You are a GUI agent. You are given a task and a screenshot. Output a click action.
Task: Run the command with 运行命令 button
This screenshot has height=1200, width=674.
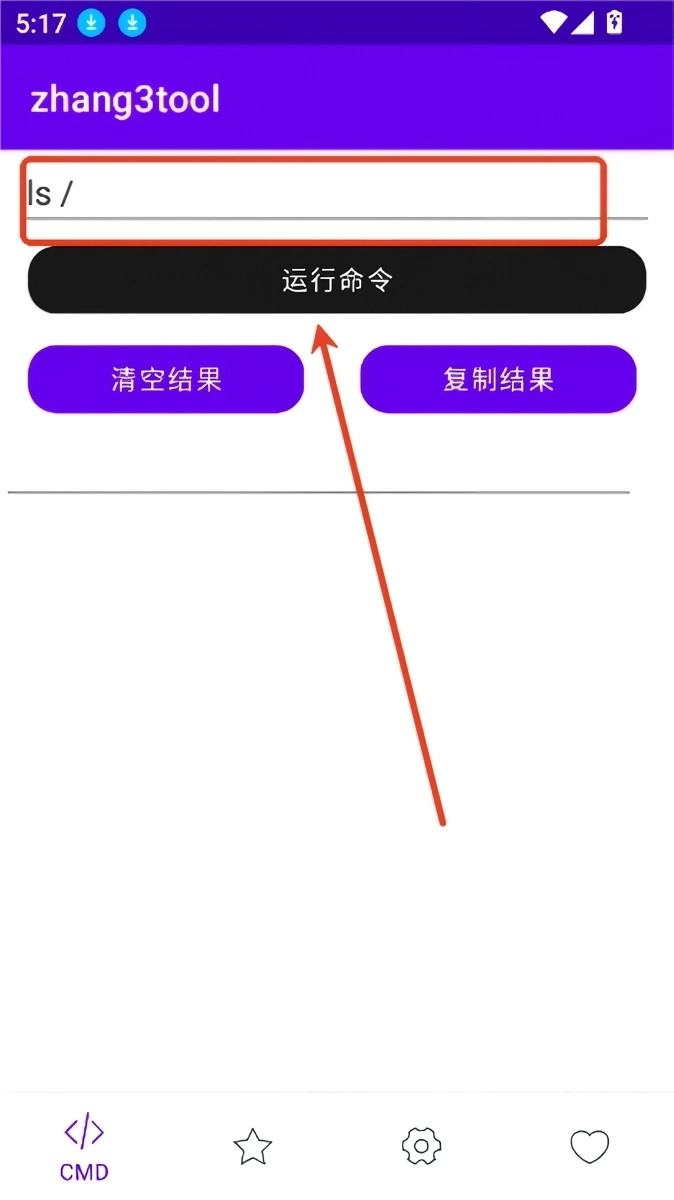[x=337, y=280]
